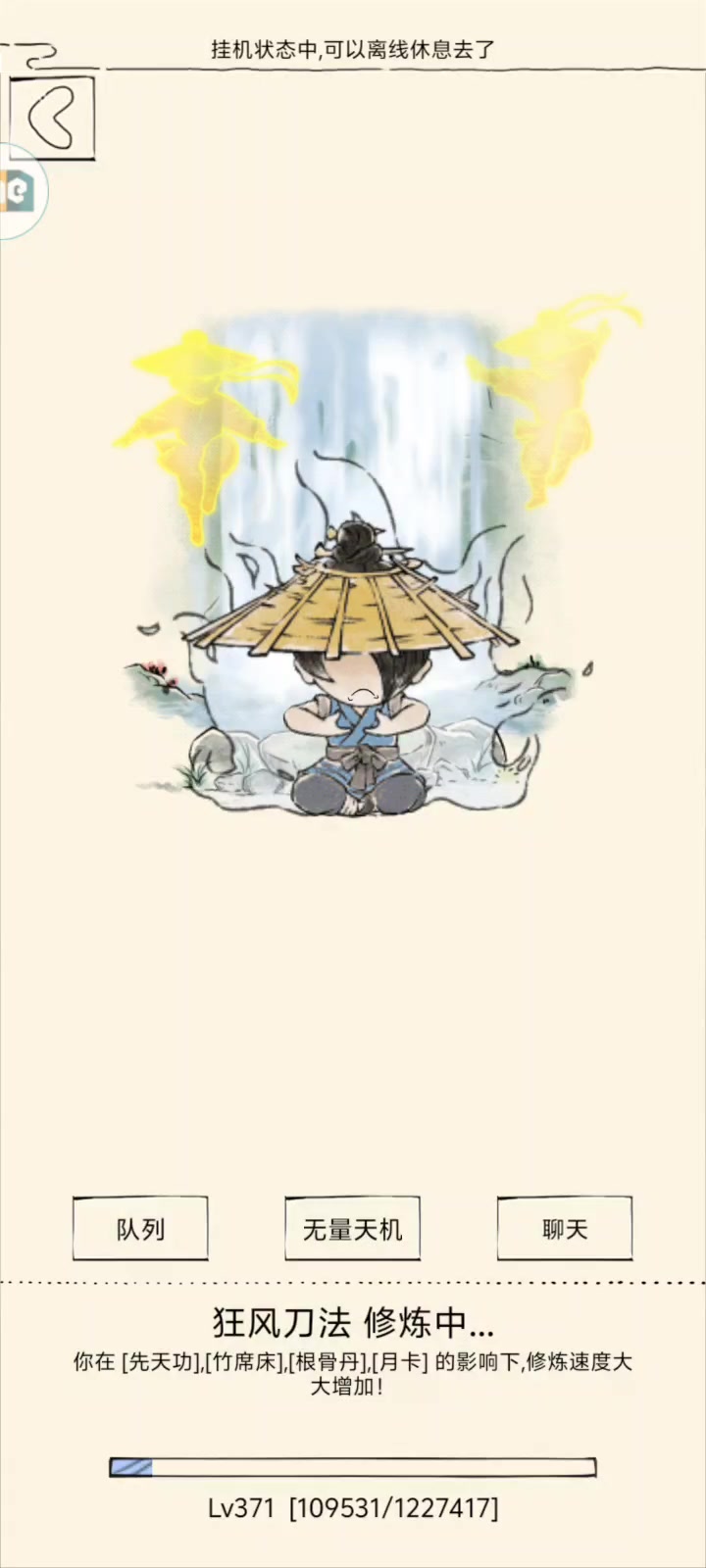Image resolution: width=706 pixels, height=1568 pixels.
Task: Open the 无量天机 button
Action: [x=352, y=1228]
